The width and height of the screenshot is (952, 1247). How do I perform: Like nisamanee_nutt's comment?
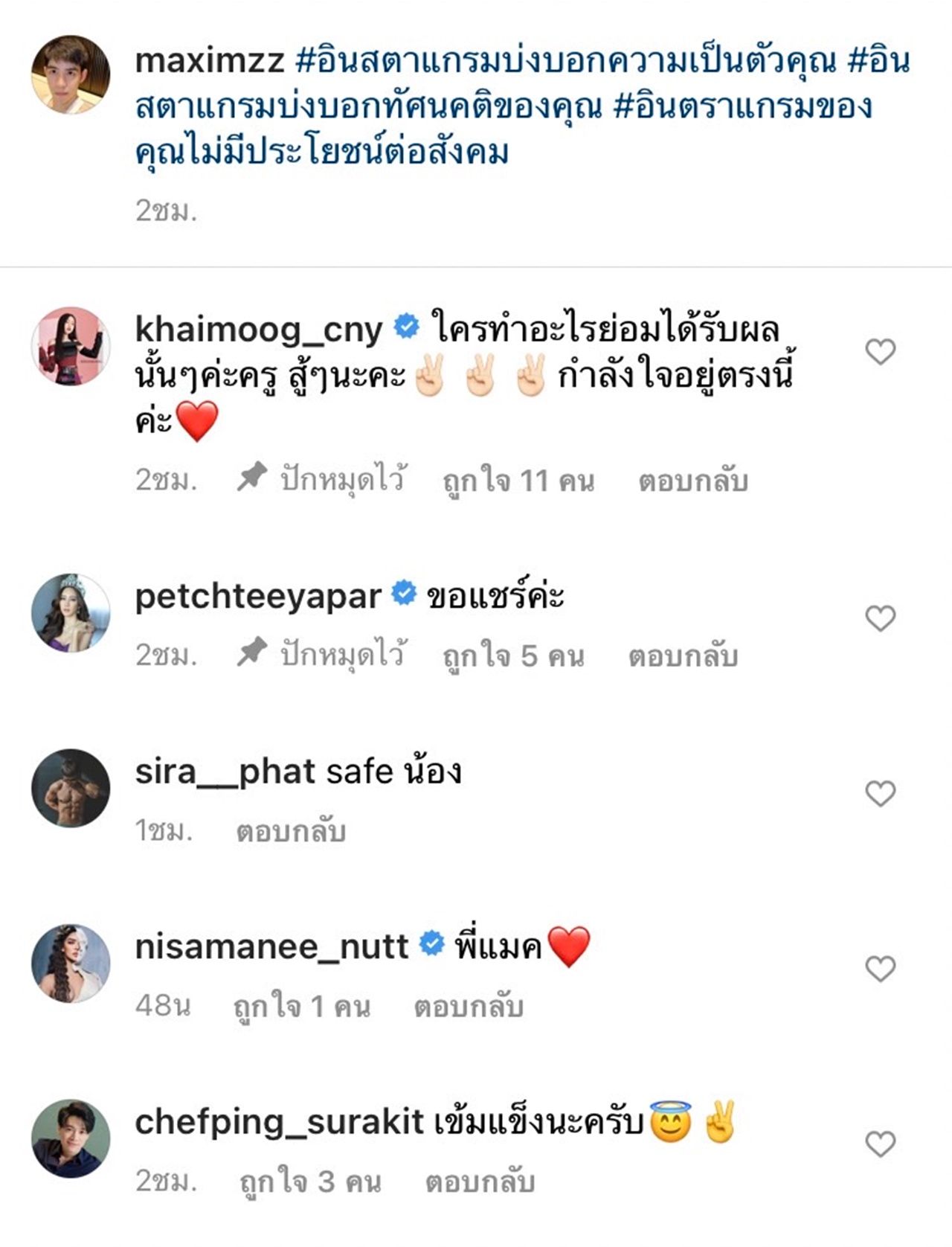(x=881, y=969)
